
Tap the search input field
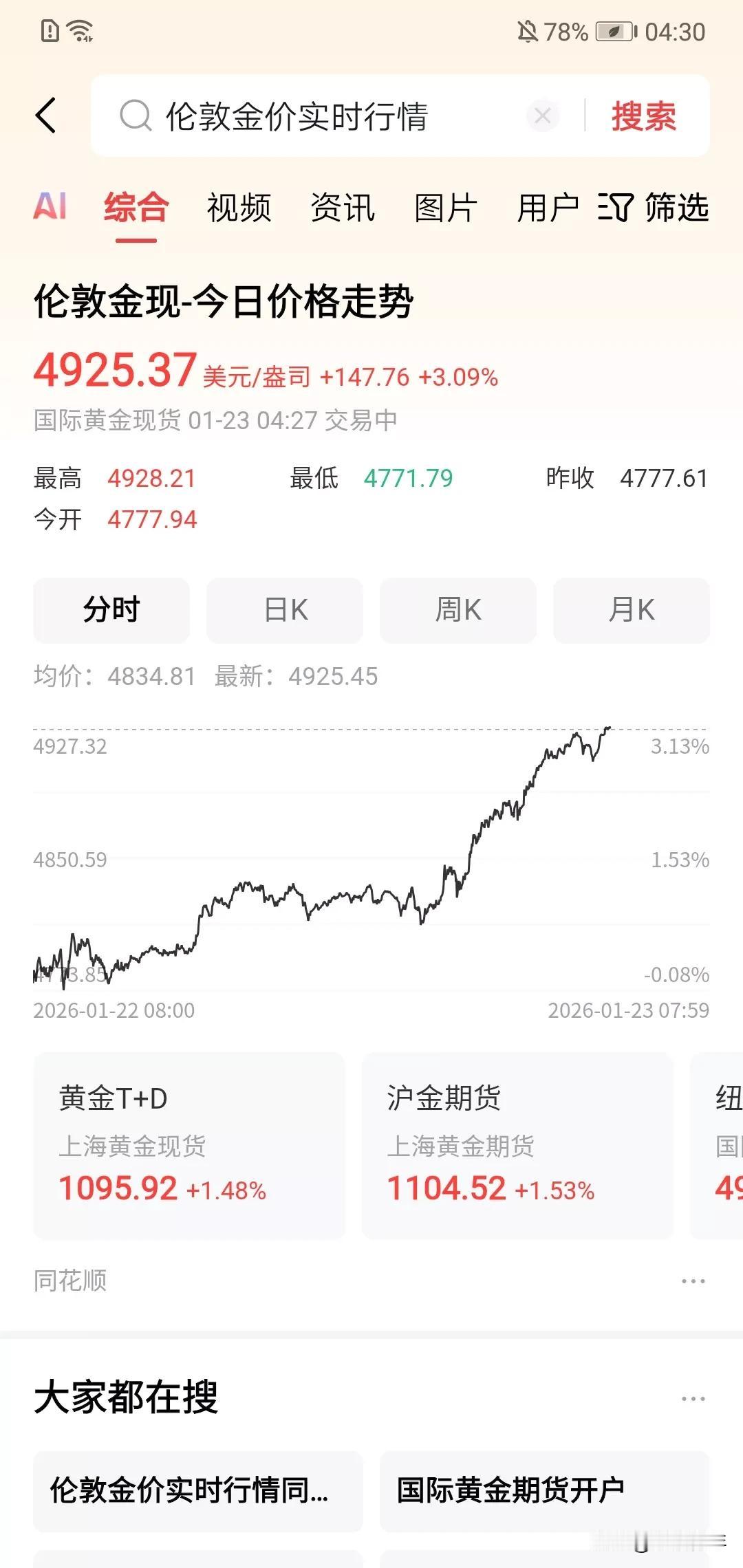[310, 116]
